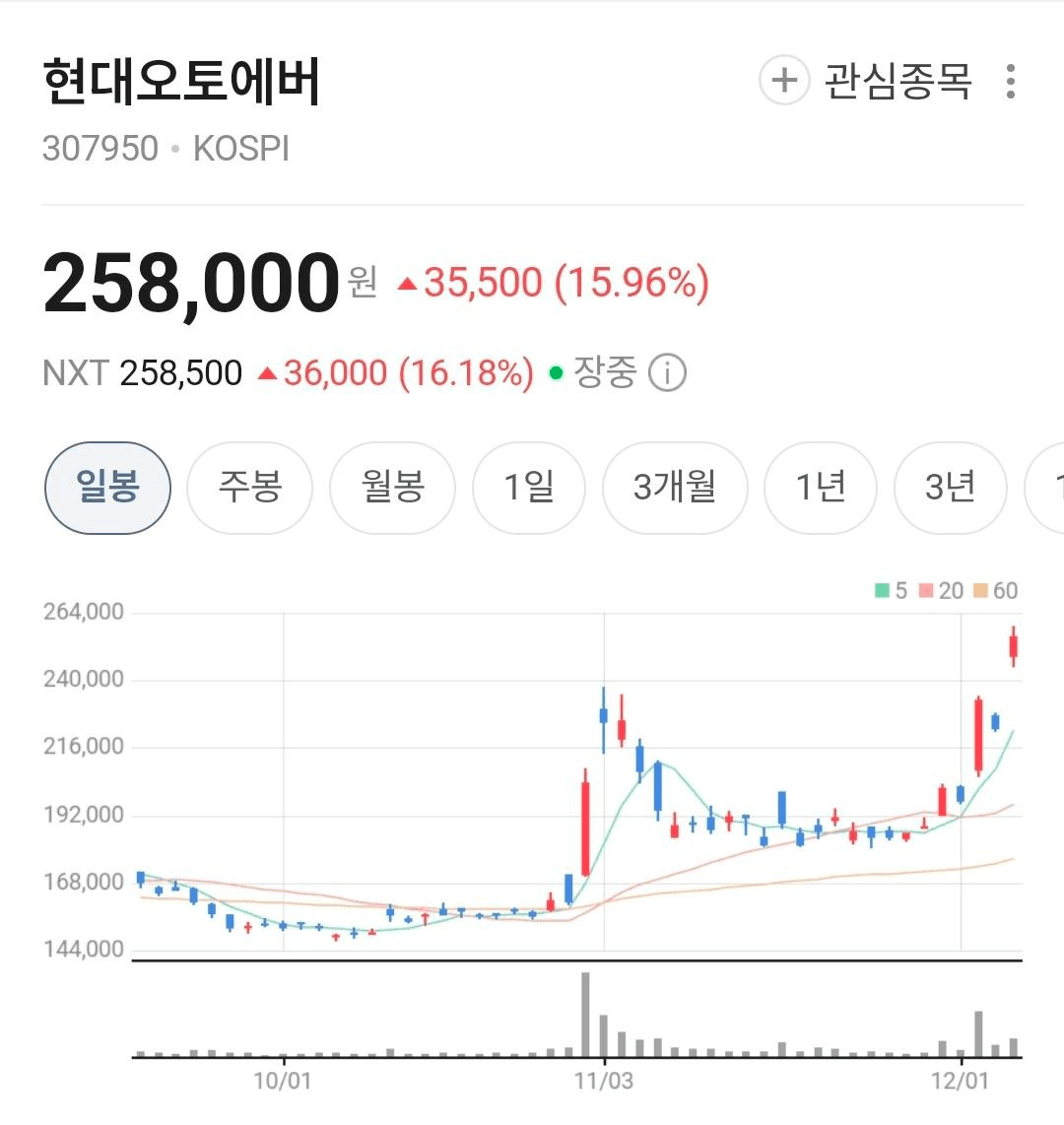Viewport: 1064px width, 1125px height.
Task: Switch to the 월봉 monthly chart
Action: [392, 488]
